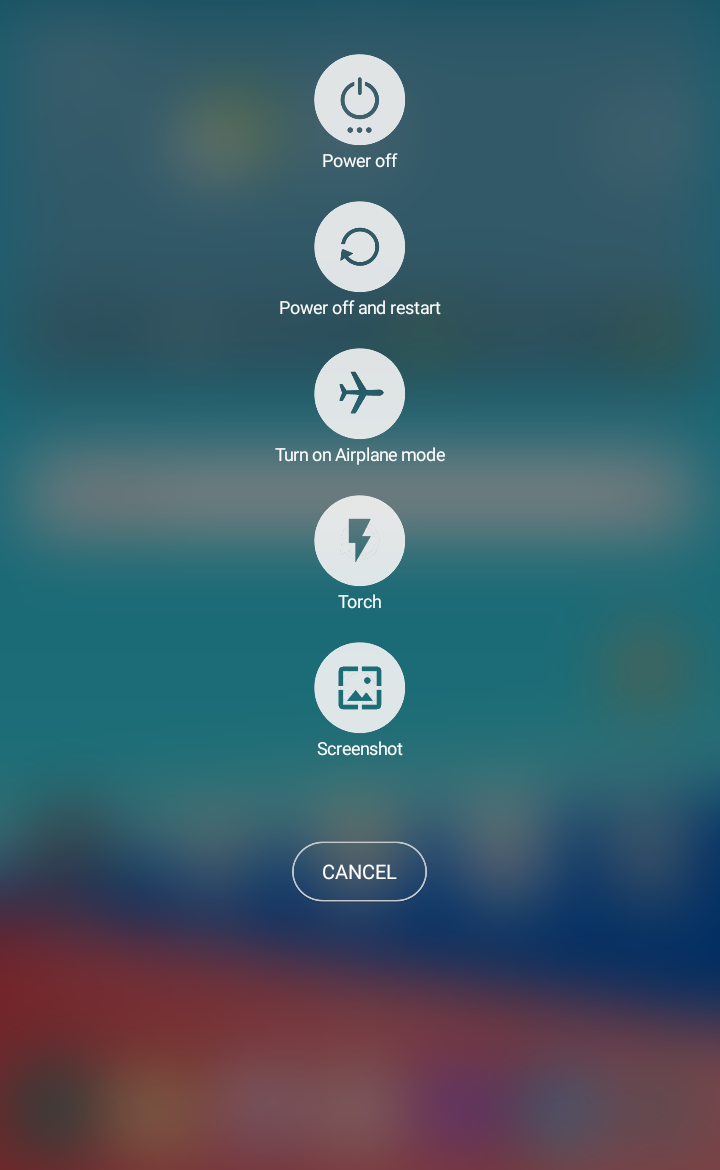This screenshot has height=1170, width=720.
Task: Toggle the Torch
Action: pos(360,541)
